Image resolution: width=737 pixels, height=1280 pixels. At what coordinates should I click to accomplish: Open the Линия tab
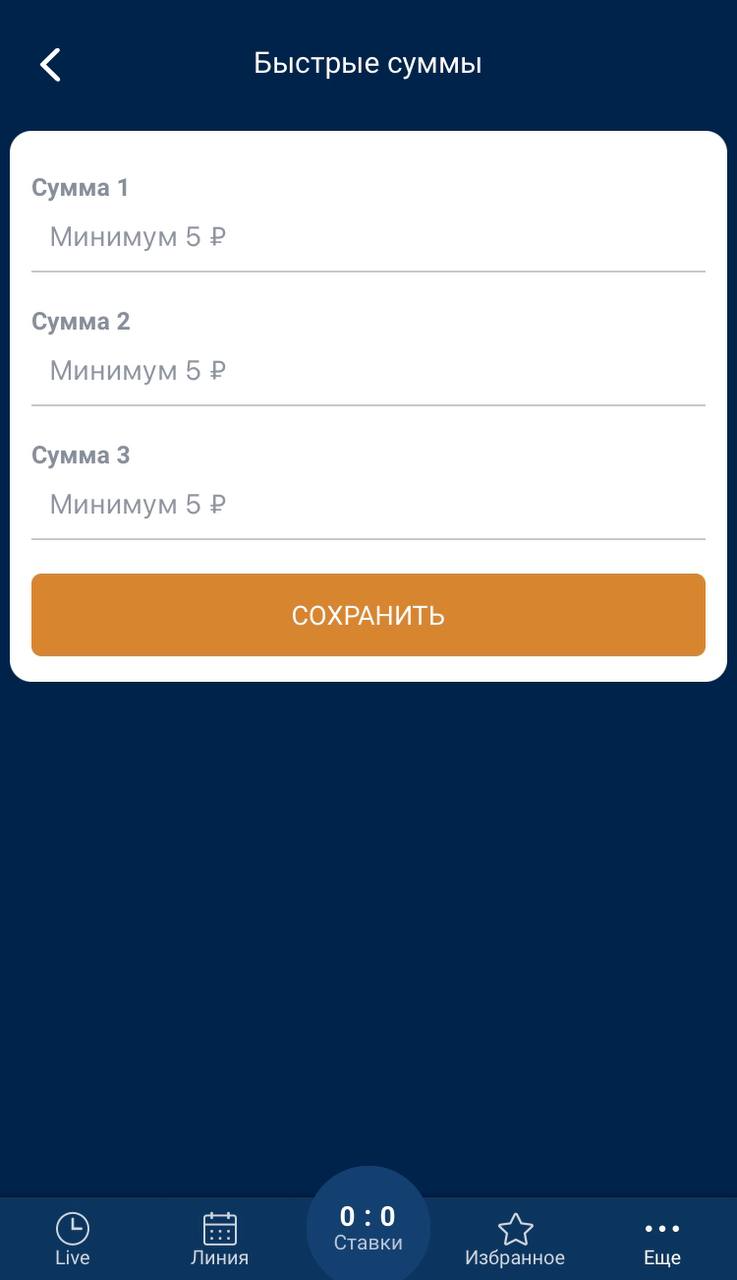point(219,1239)
